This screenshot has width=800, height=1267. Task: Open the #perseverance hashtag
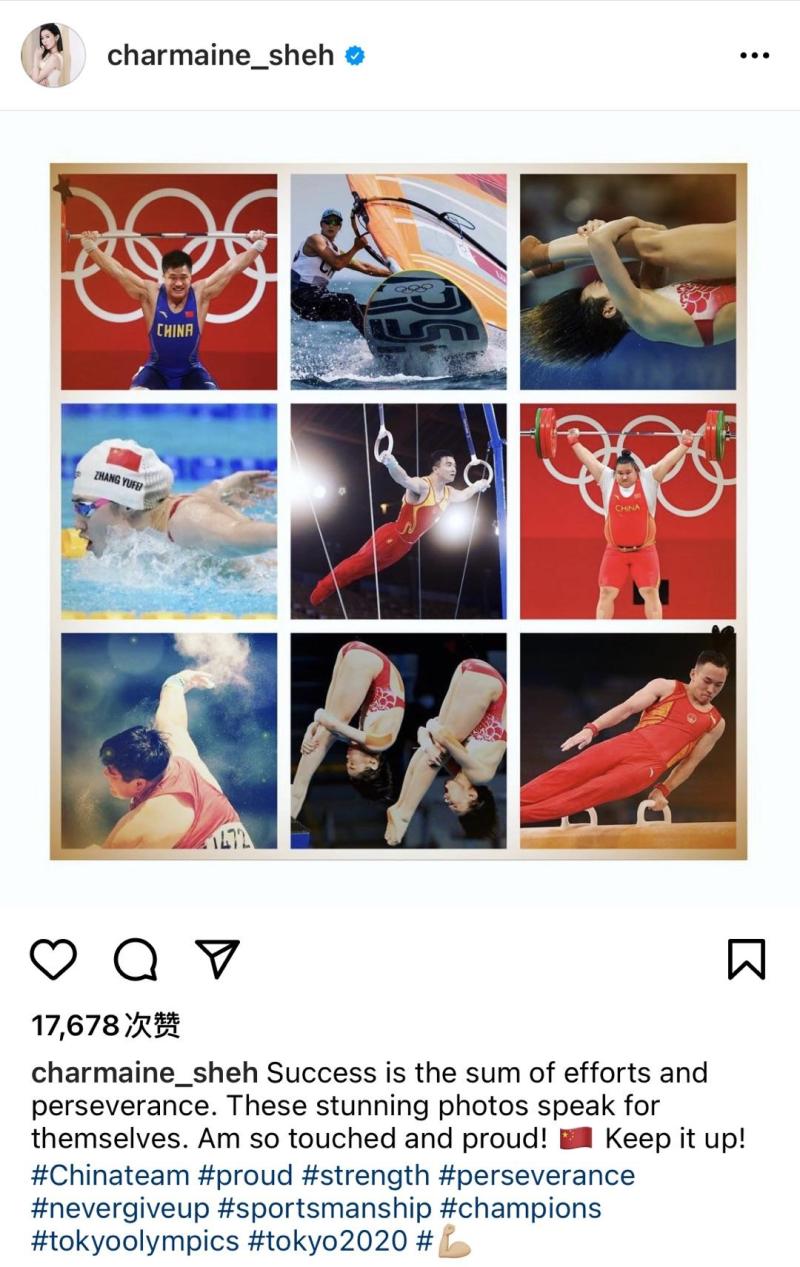click(536, 1174)
